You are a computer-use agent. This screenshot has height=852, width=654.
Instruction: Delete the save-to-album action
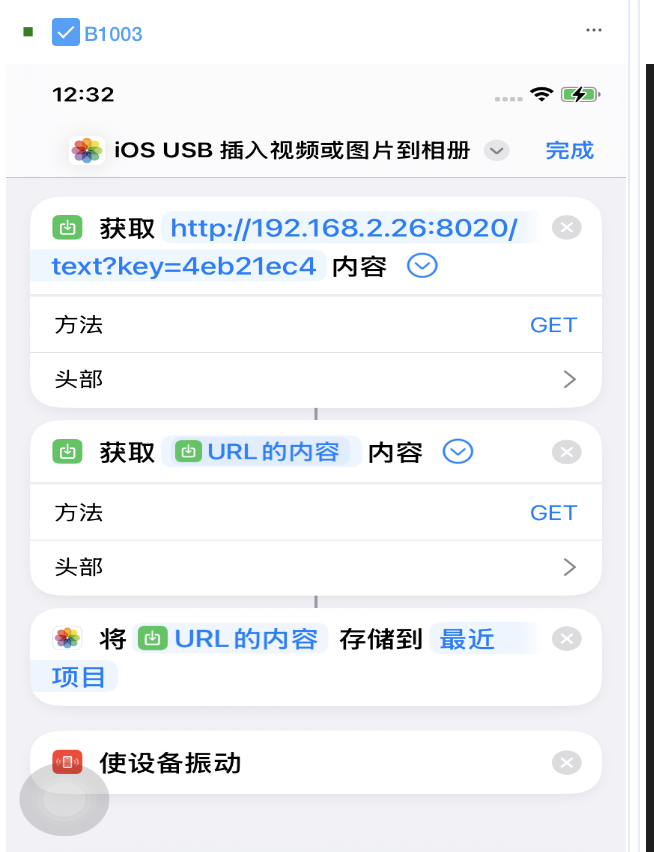566,639
